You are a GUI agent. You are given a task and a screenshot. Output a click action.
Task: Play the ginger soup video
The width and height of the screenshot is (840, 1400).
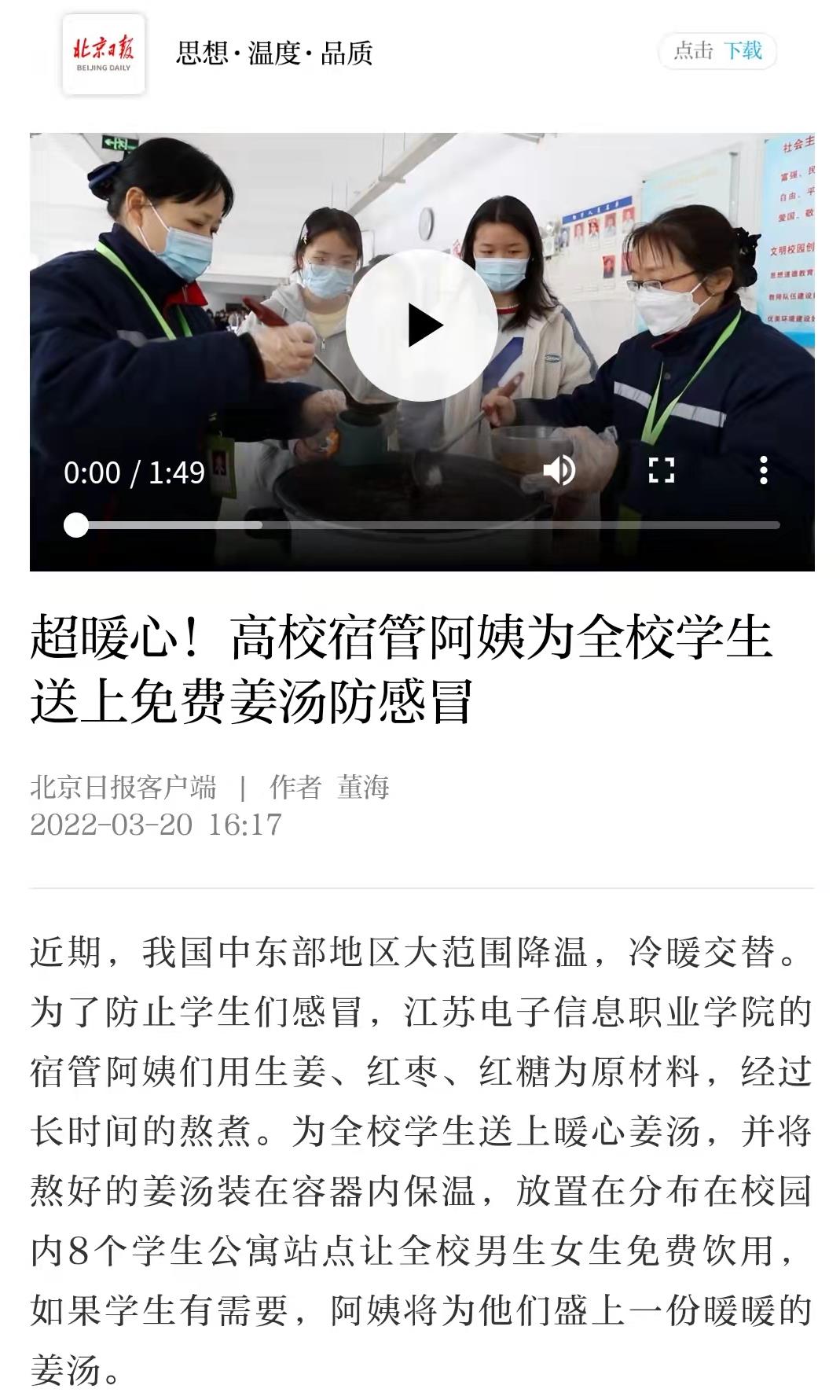point(421,325)
